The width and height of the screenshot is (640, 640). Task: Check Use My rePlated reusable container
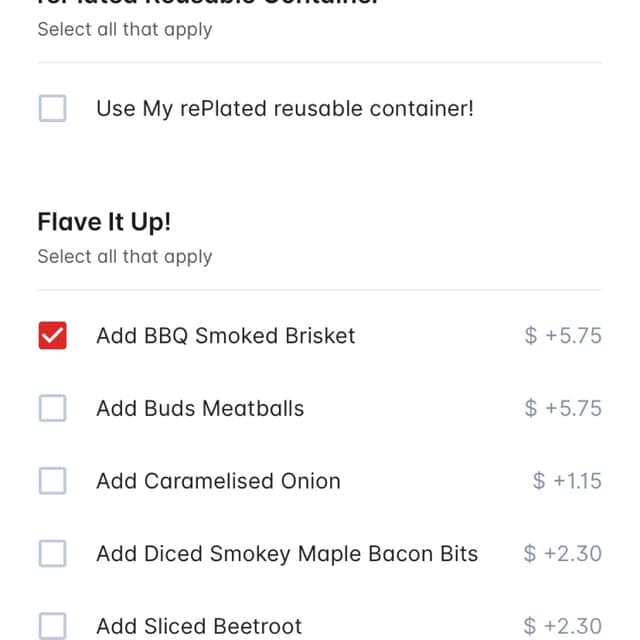52,108
